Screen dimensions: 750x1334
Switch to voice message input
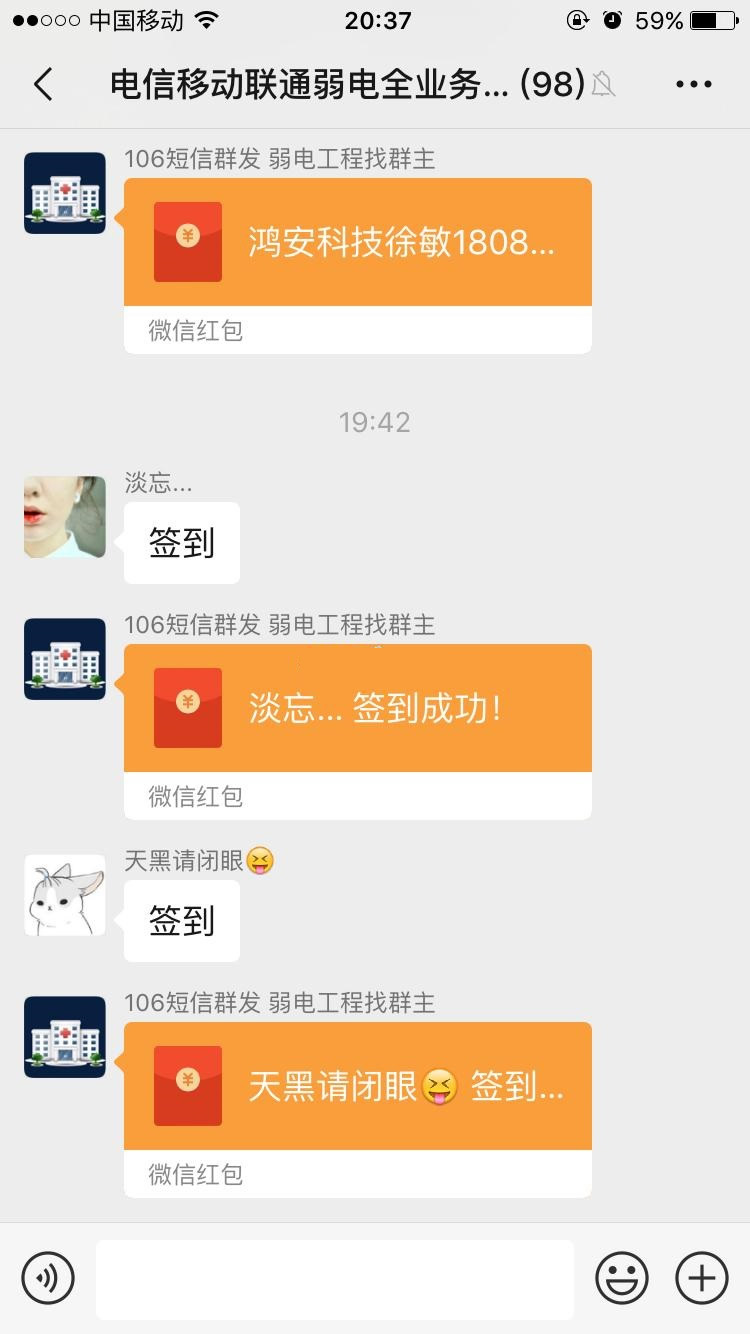(48, 1278)
